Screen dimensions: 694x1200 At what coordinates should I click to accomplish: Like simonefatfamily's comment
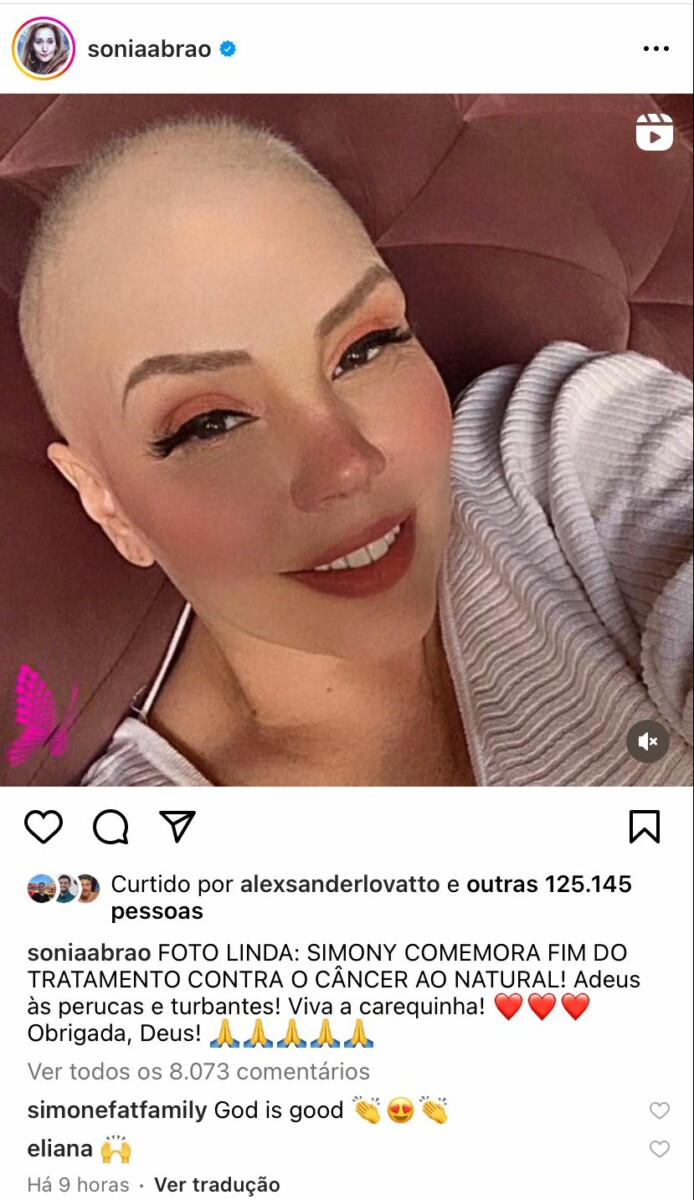659,1110
